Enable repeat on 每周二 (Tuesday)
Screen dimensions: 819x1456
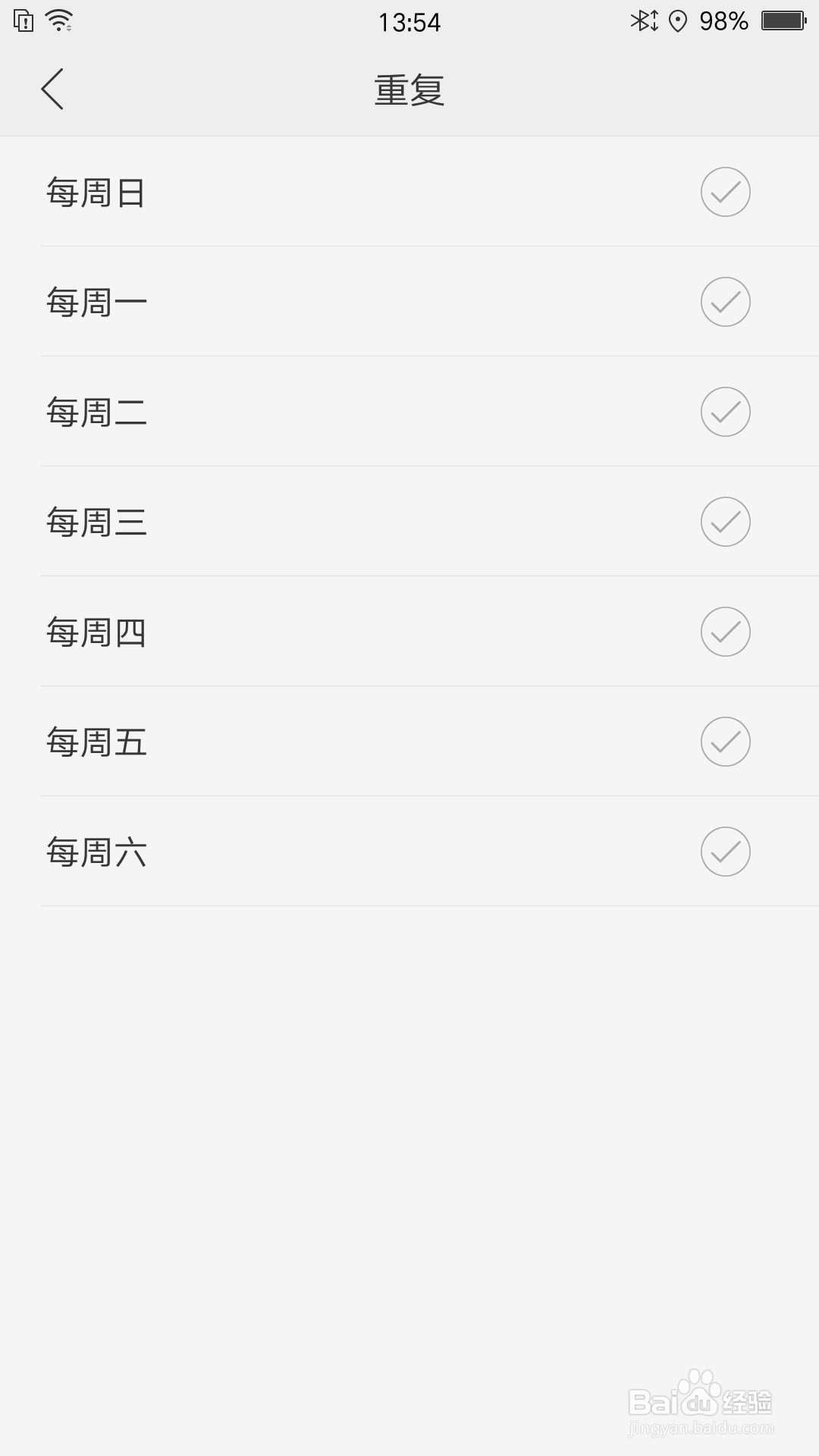click(726, 411)
